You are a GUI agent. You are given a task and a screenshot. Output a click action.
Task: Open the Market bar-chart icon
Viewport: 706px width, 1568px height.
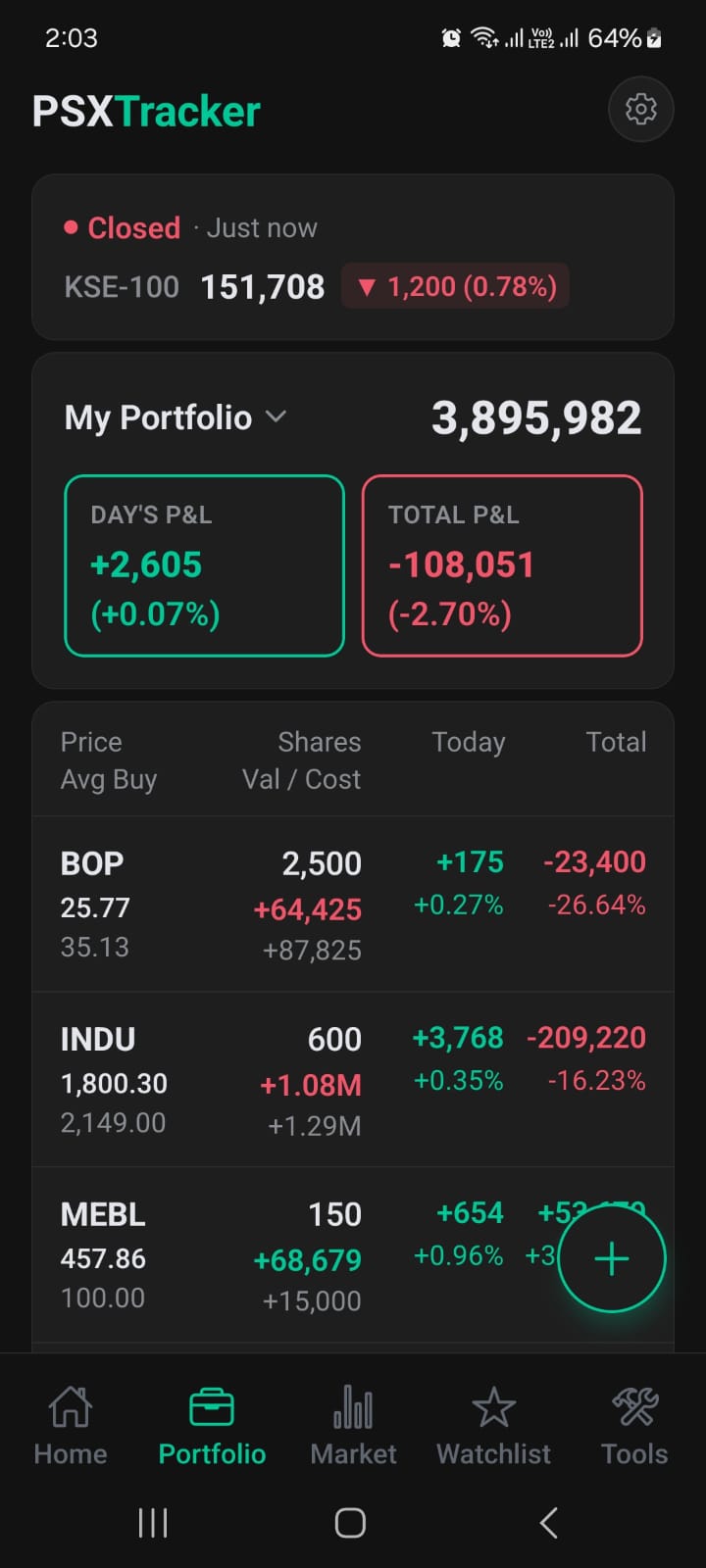tap(352, 1406)
